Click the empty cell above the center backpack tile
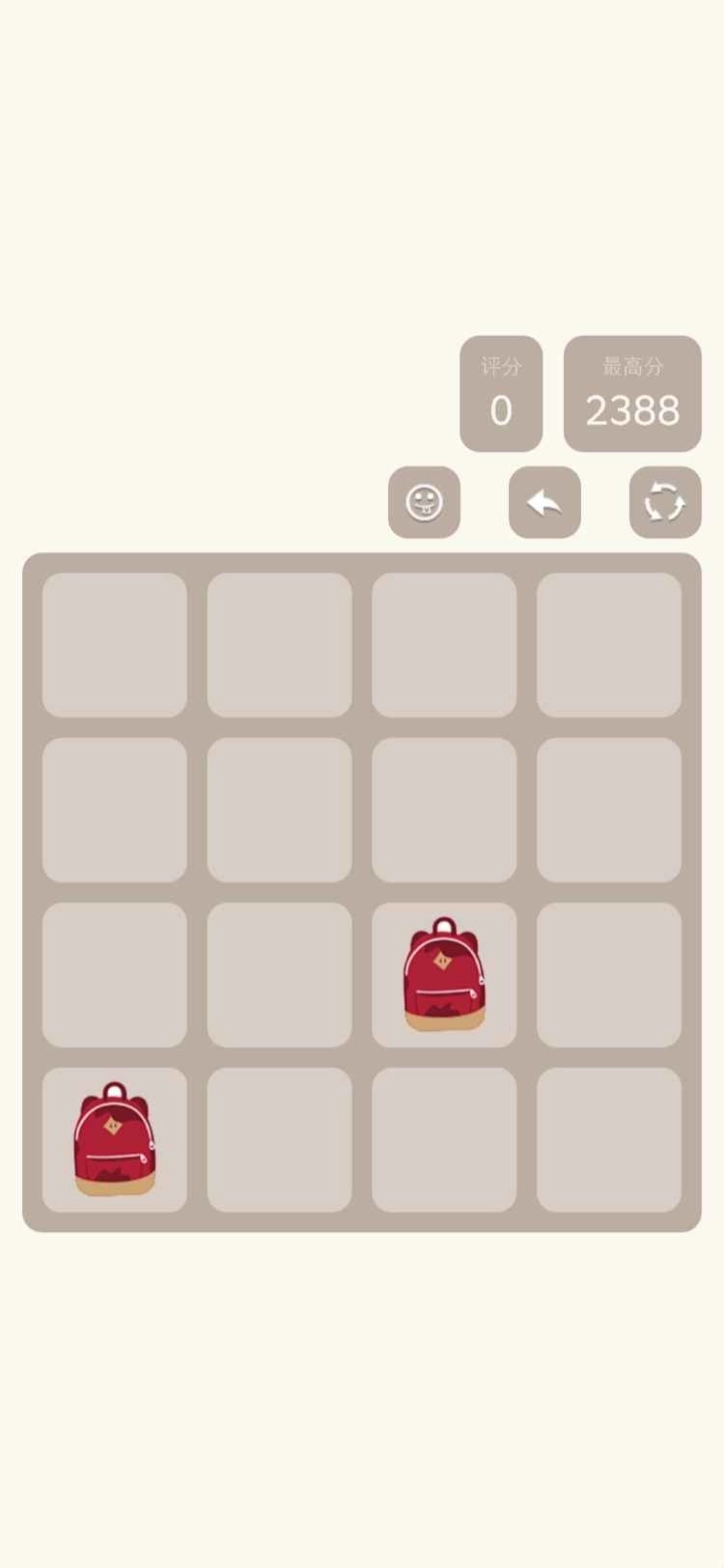This screenshot has height=1568, width=724. pyautogui.click(x=443, y=810)
